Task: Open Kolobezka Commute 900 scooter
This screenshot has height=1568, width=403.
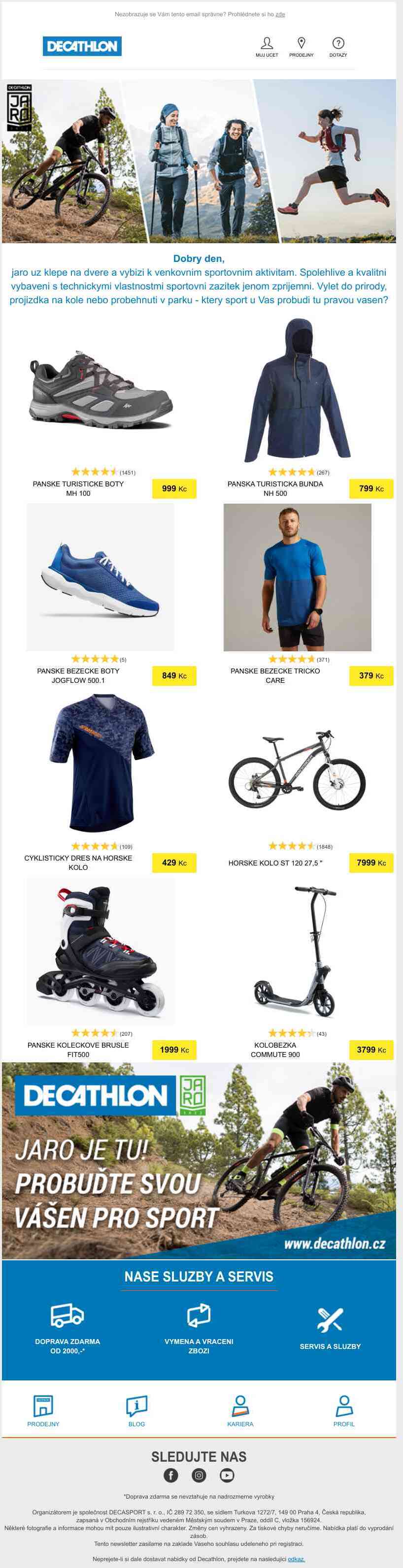Action: click(x=297, y=952)
